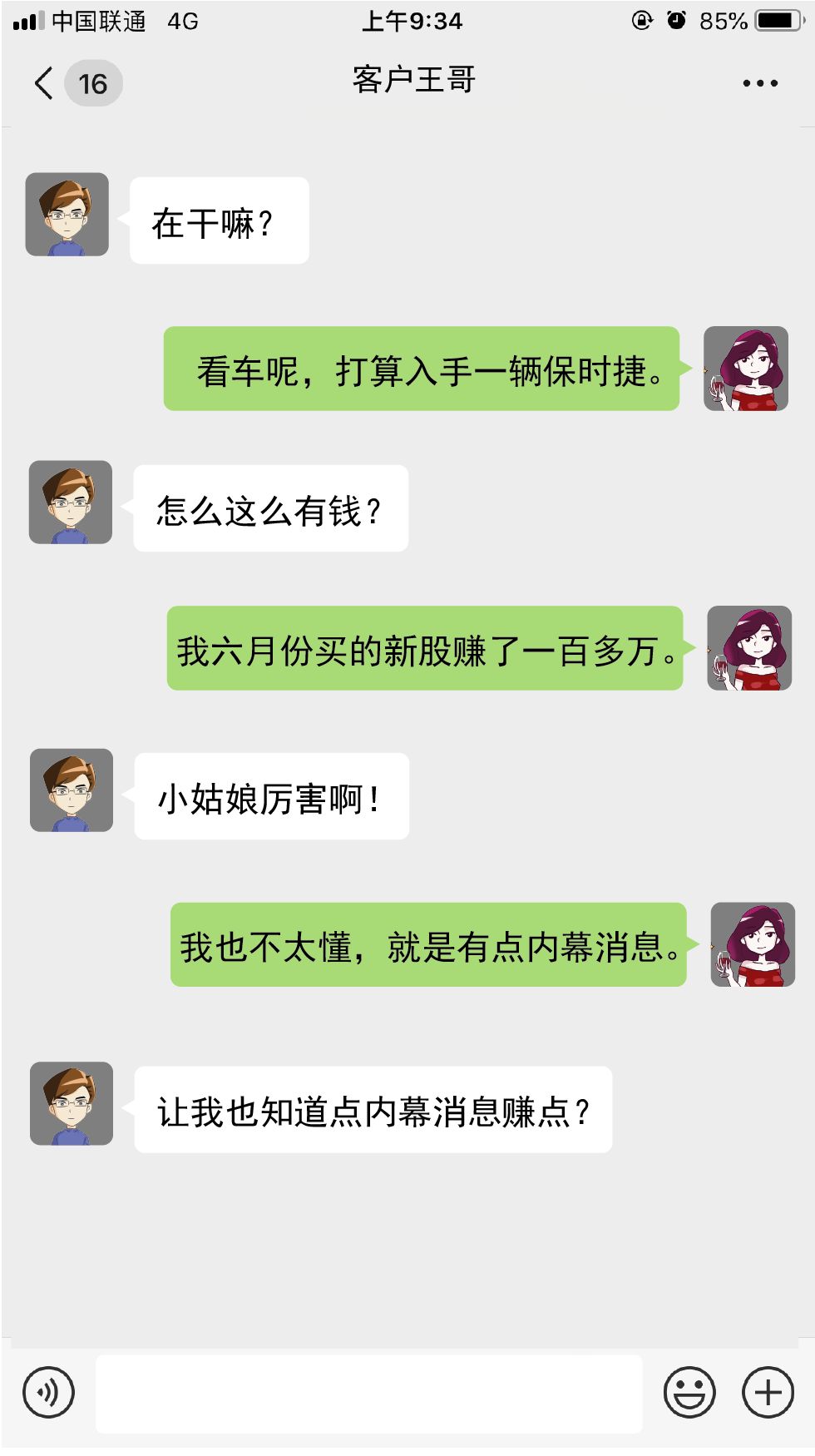The height and width of the screenshot is (1456, 815).
Task: Focus the message text field
Action: point(368,1394)
